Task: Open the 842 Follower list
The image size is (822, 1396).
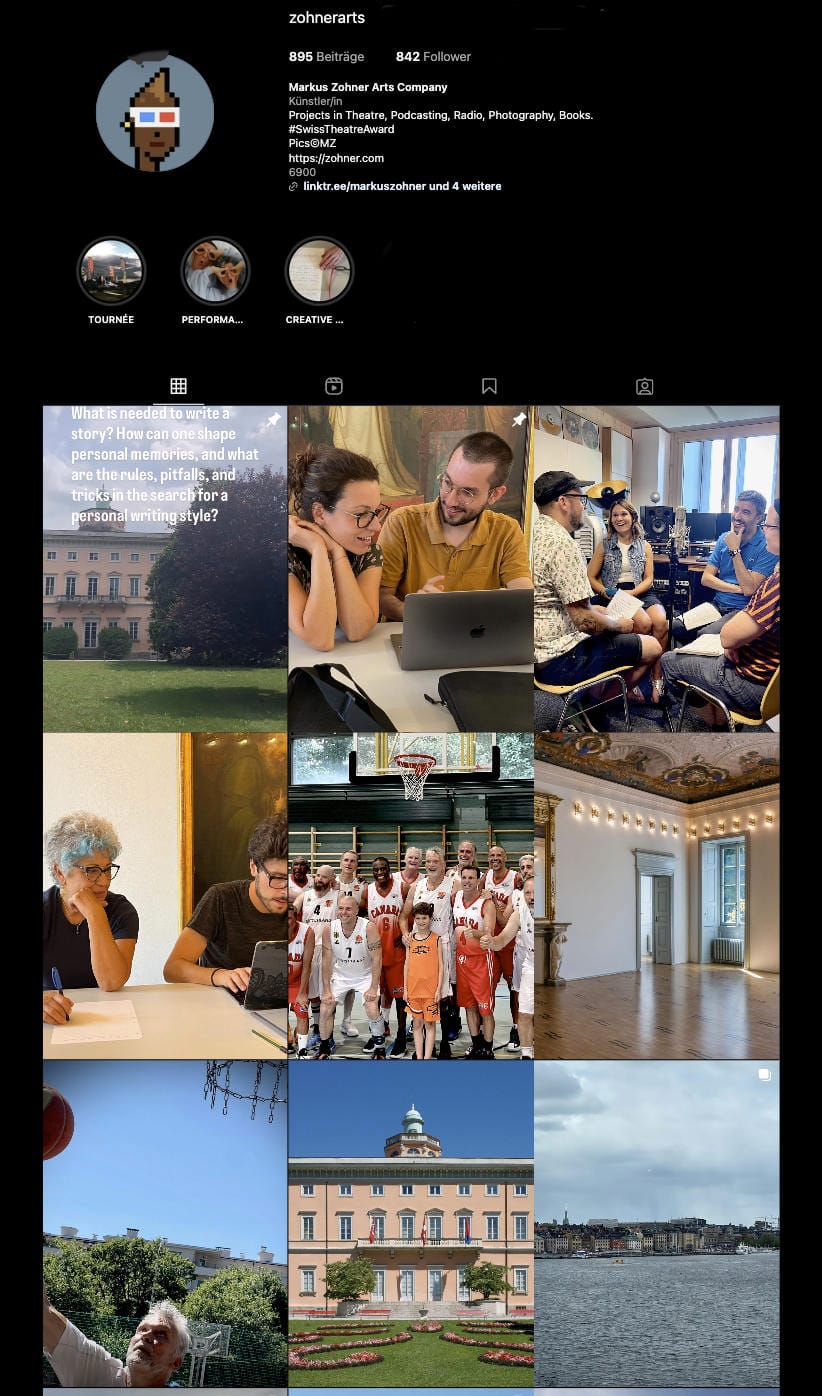Action: [x=433, y=57]
